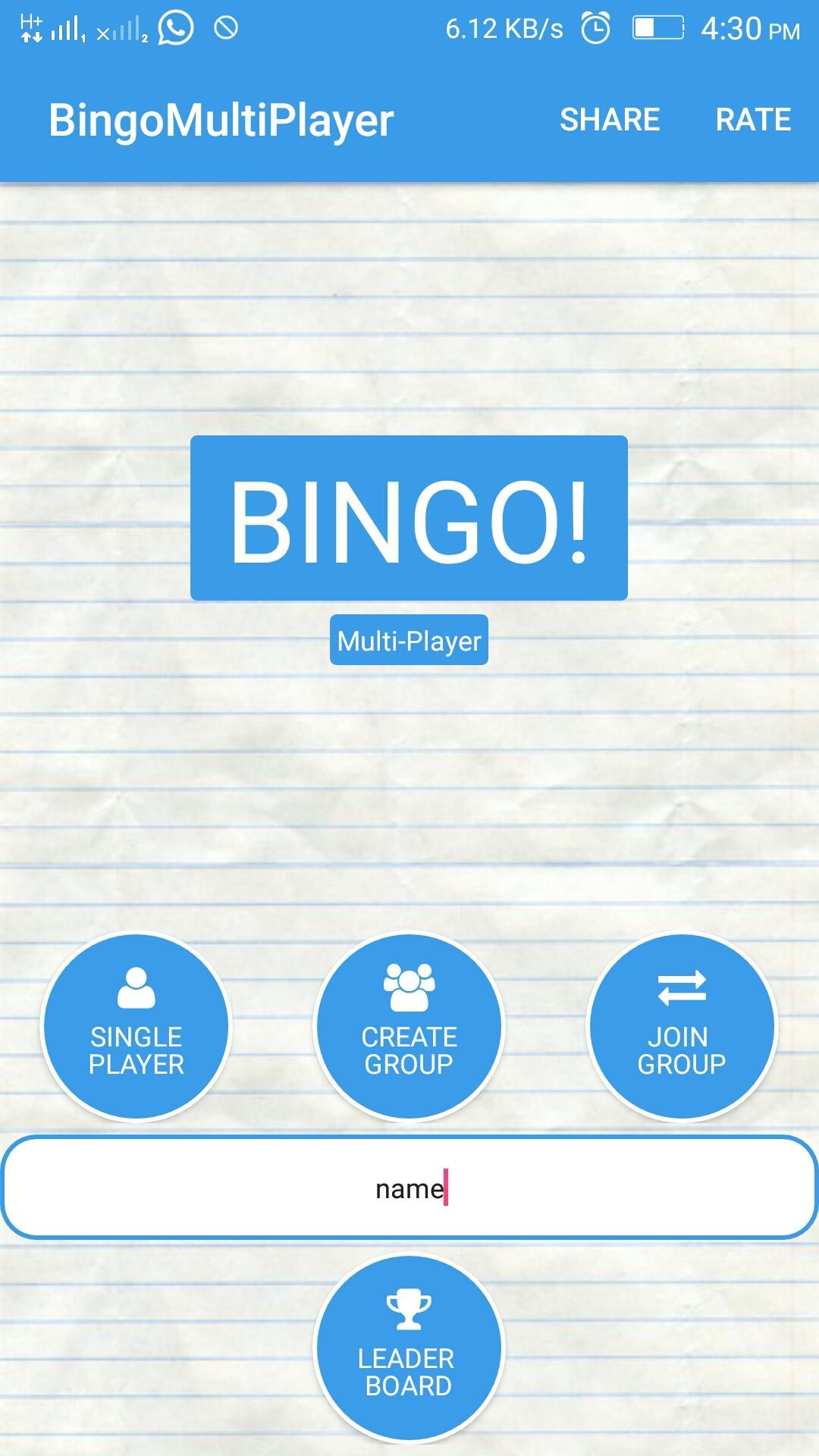This screenshot has height=1456, width=819.
Task: Start a Single Player game
Action: (x=136, y=1027)
